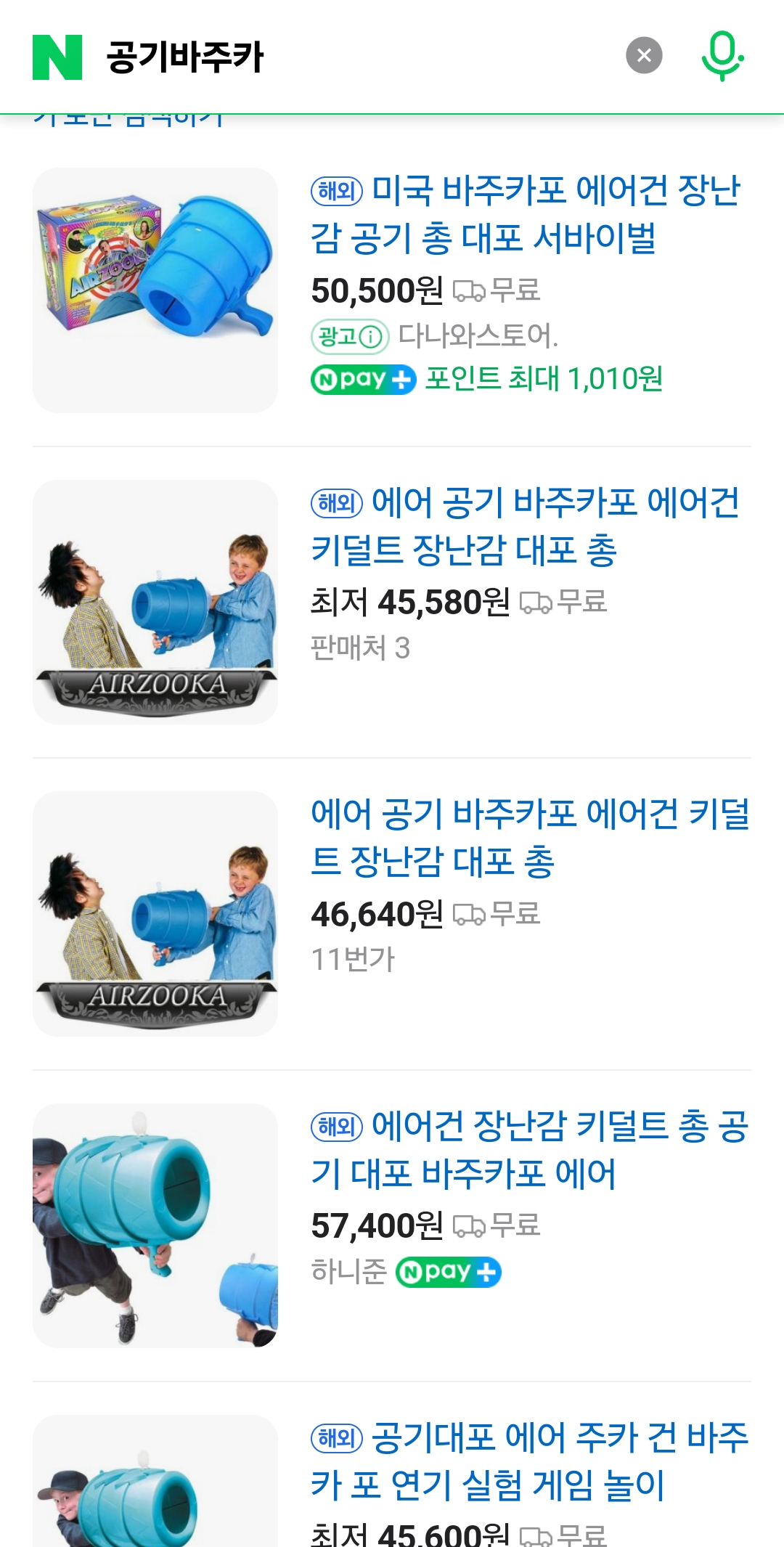Open the AIRZOOKA box product image priced 50,500원
Screen dimensions: 784x1547
(155, 290)
